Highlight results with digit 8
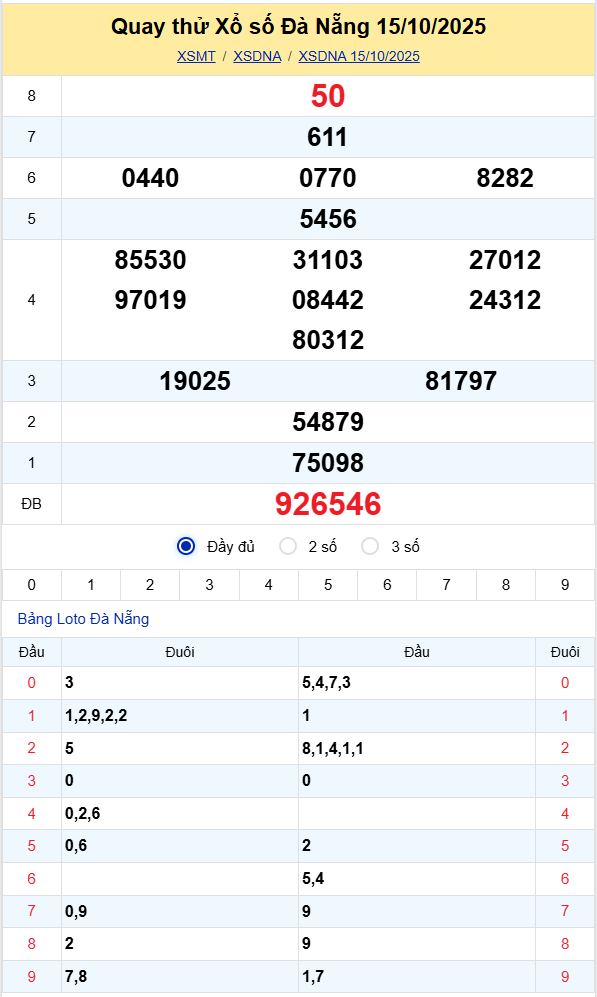The width and height of the screenshot is (597, 997). [x=506, y=585]
